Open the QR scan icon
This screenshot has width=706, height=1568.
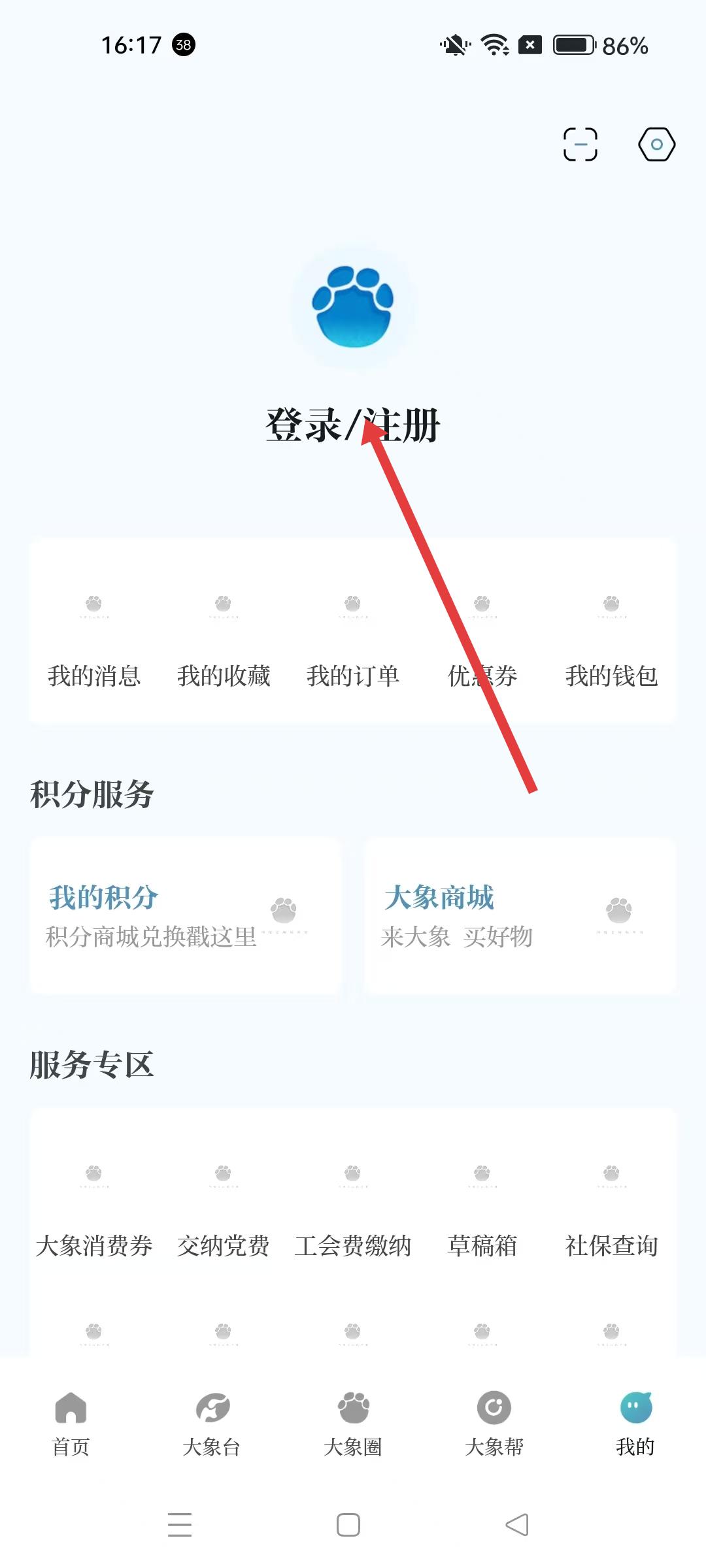580,144
